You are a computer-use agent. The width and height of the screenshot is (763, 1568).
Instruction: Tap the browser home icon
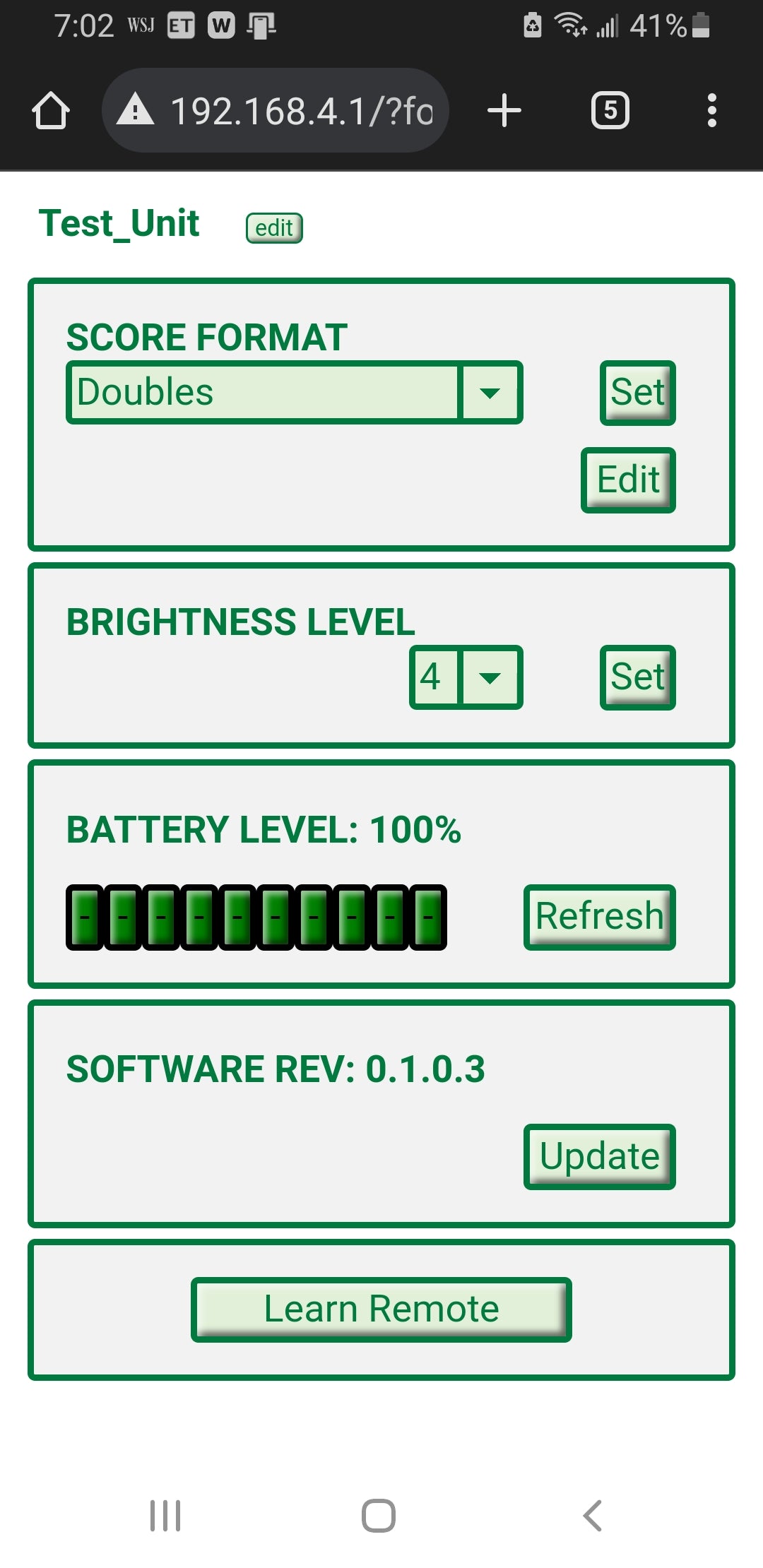click(51, 111)
